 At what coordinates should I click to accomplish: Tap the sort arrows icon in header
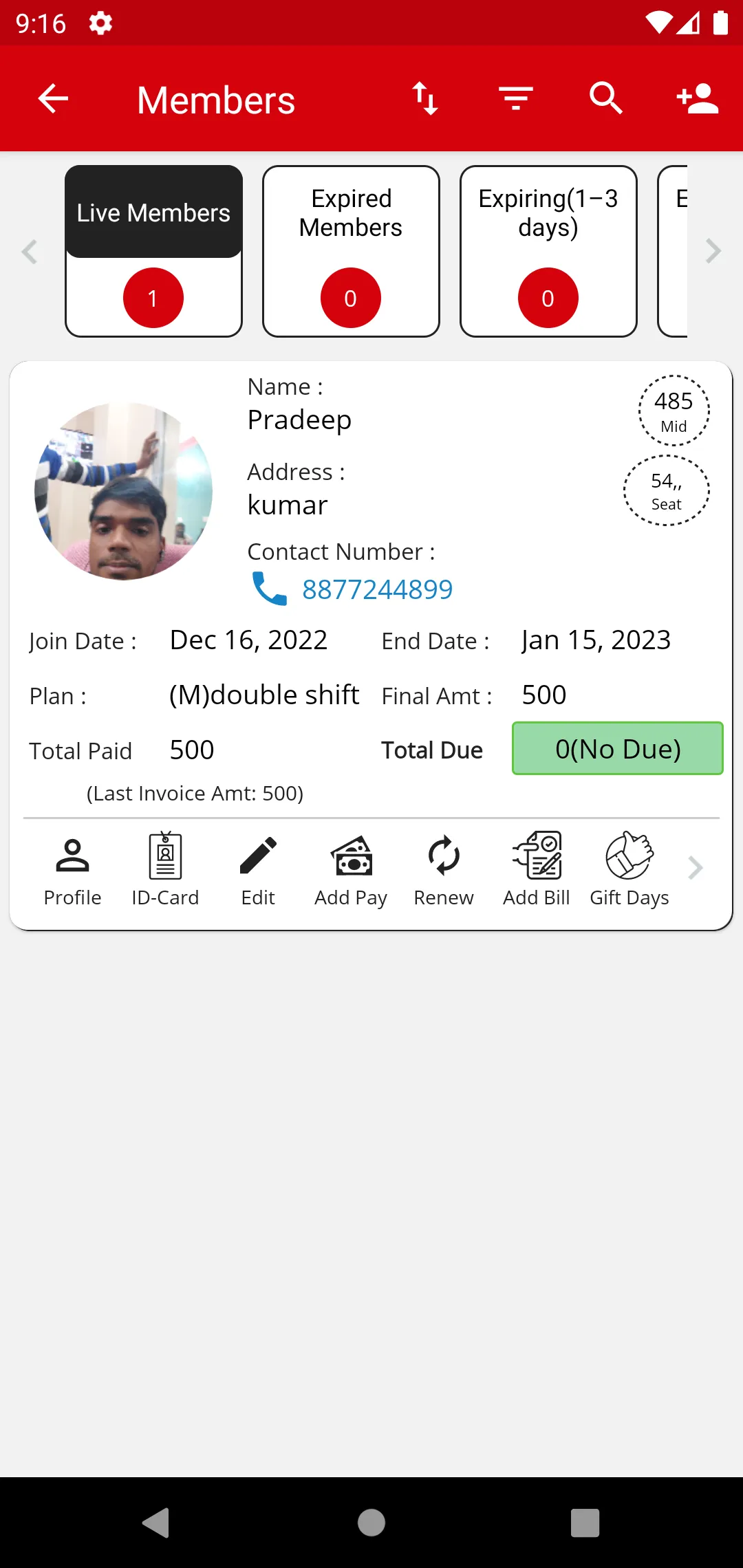[425, 98]
